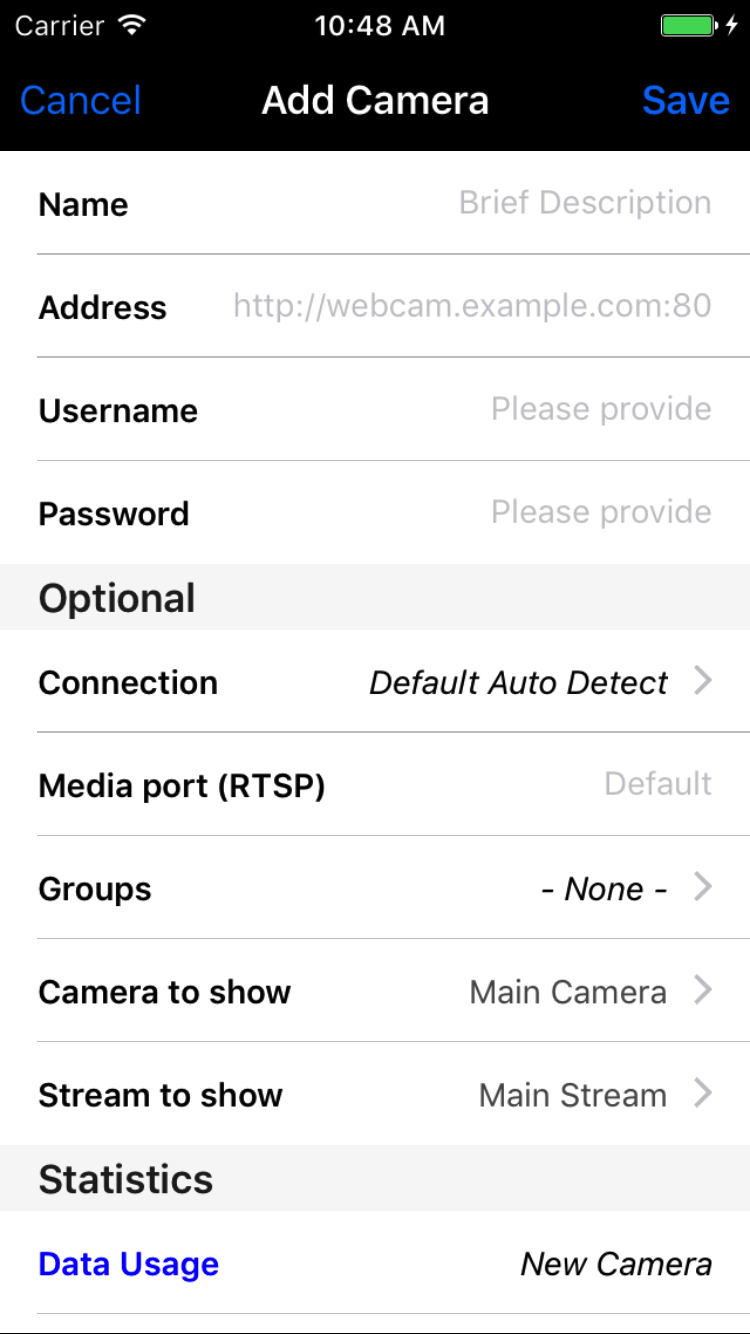Focus the Address input field
Image resolution: width=750 pixels, height=1334 pixels.
pos(472,306)
